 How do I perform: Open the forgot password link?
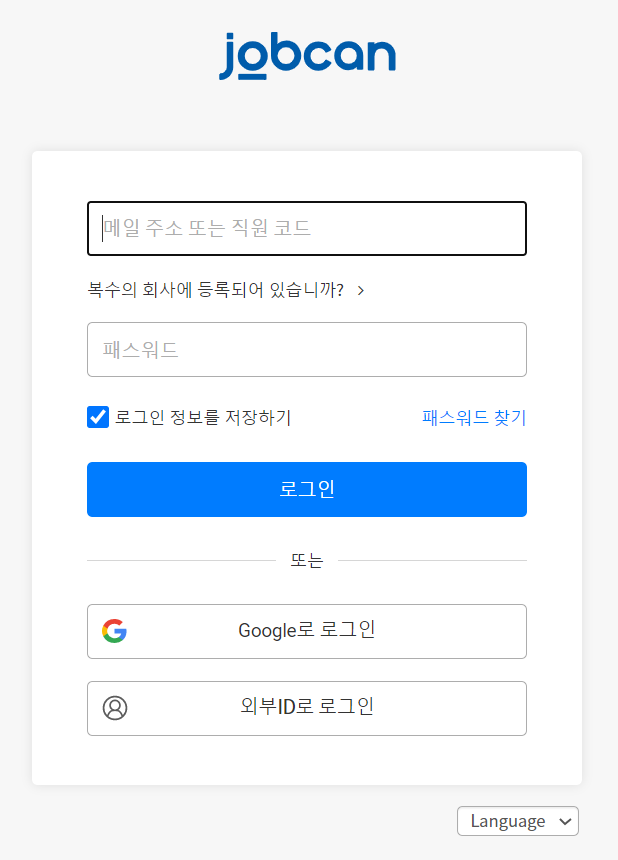click(x=474, y=418)
